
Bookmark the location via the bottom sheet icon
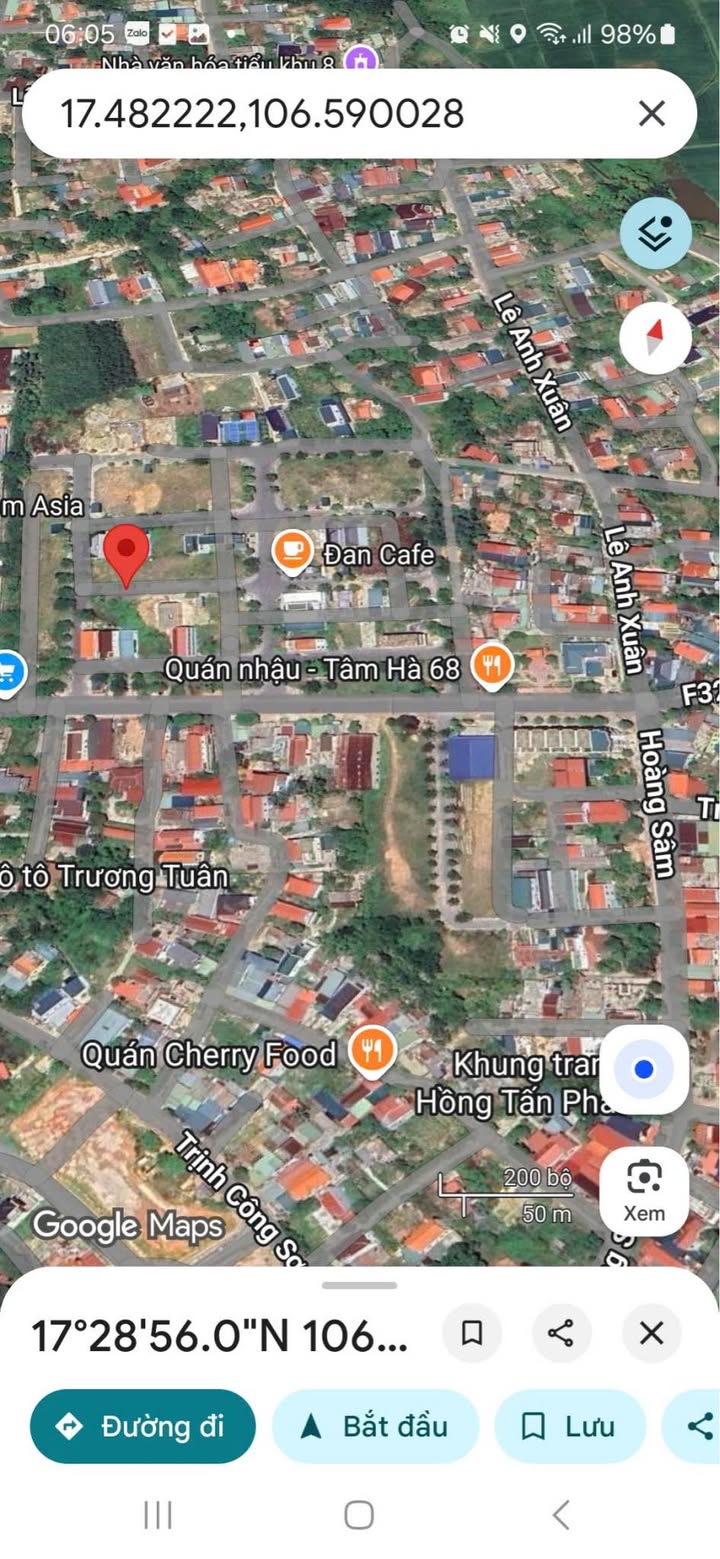tap(472, 1333)
